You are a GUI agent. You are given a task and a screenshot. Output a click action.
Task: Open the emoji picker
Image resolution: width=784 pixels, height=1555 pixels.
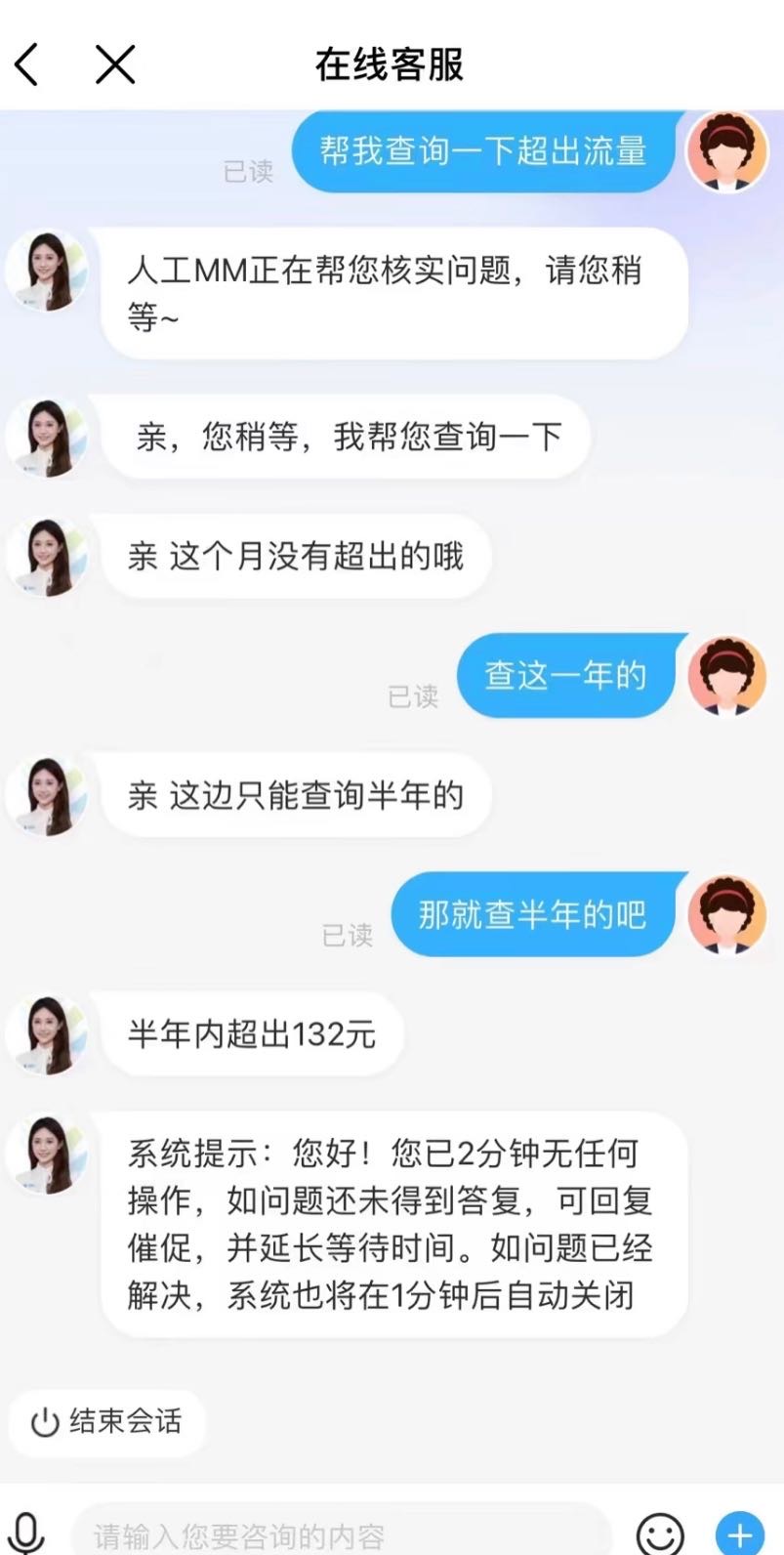coord(660,1534)
